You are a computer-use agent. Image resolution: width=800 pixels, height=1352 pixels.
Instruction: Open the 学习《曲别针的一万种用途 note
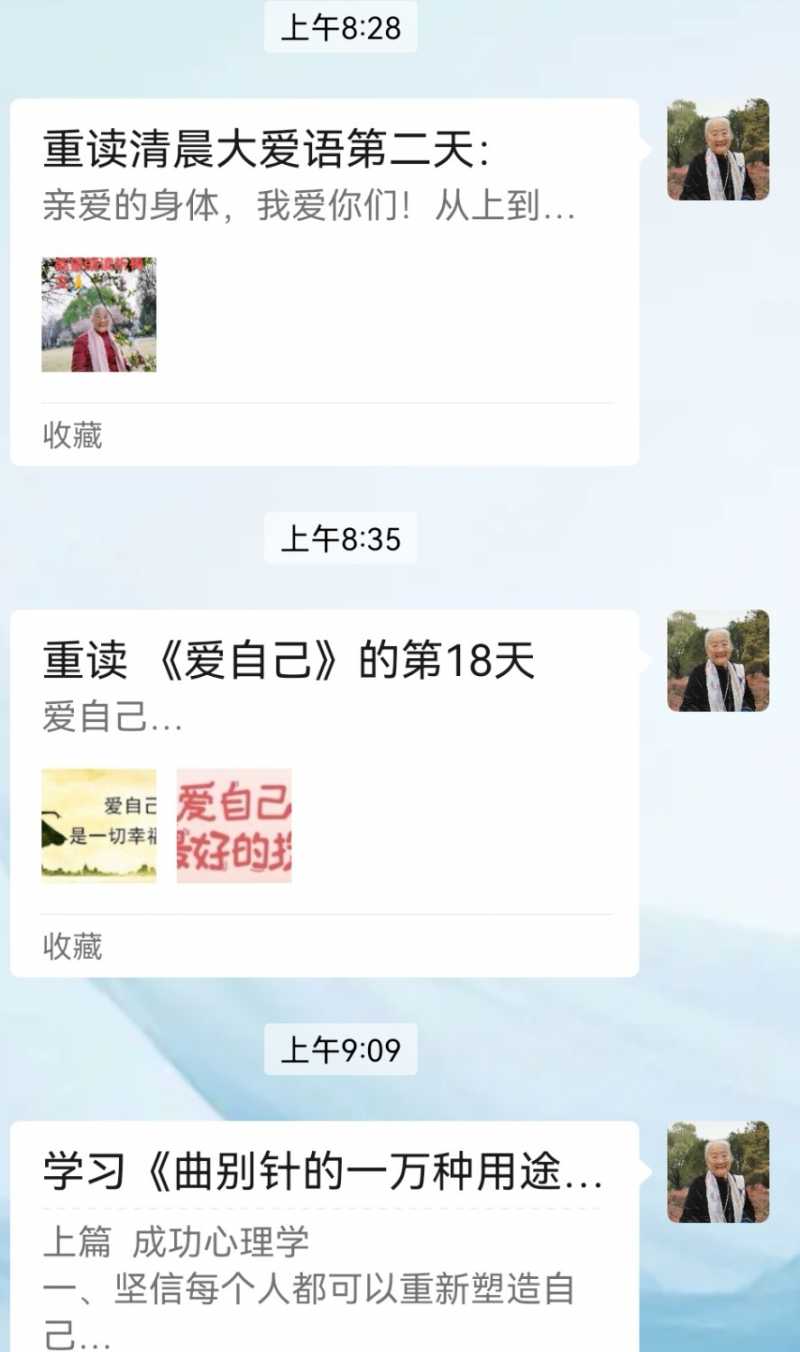tap(320, 1177)
